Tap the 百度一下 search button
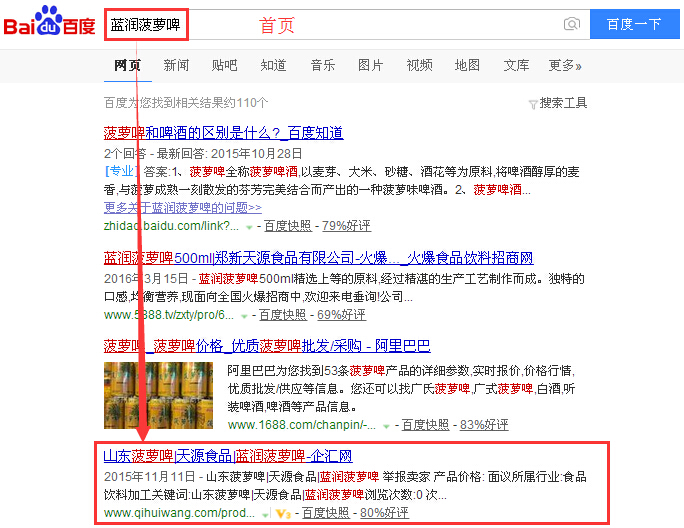 pyautogui.click(x=634, y=24)
